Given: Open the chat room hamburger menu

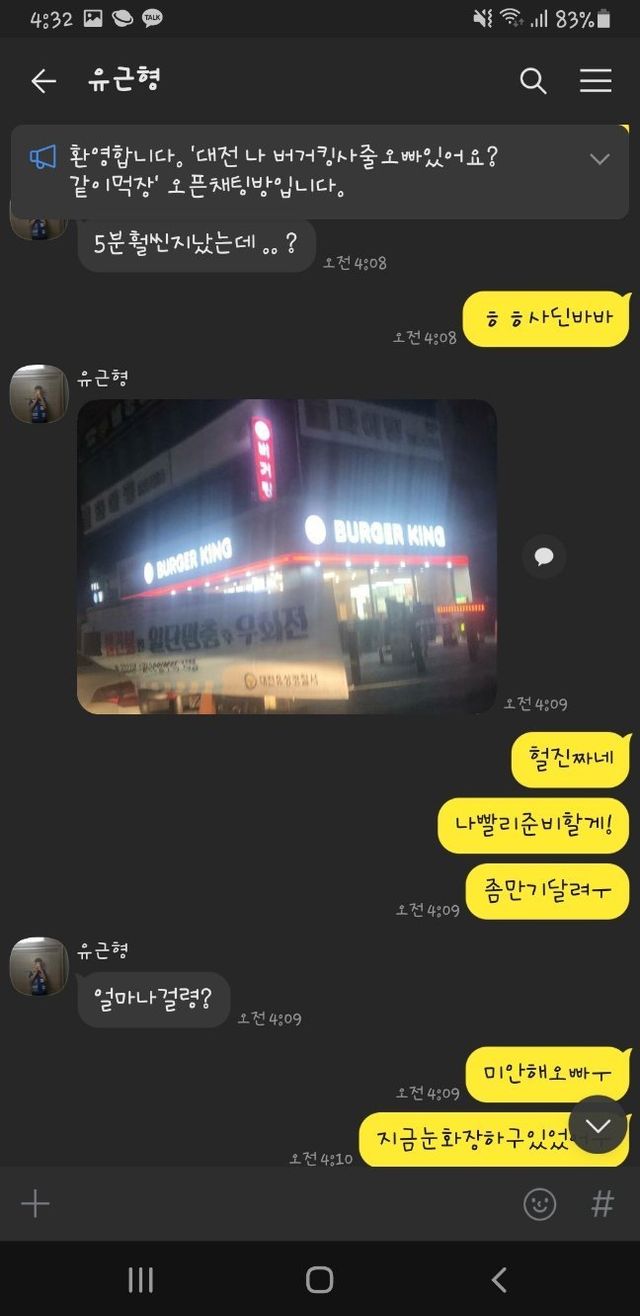Looking at the screenshot, I should 595,81.
